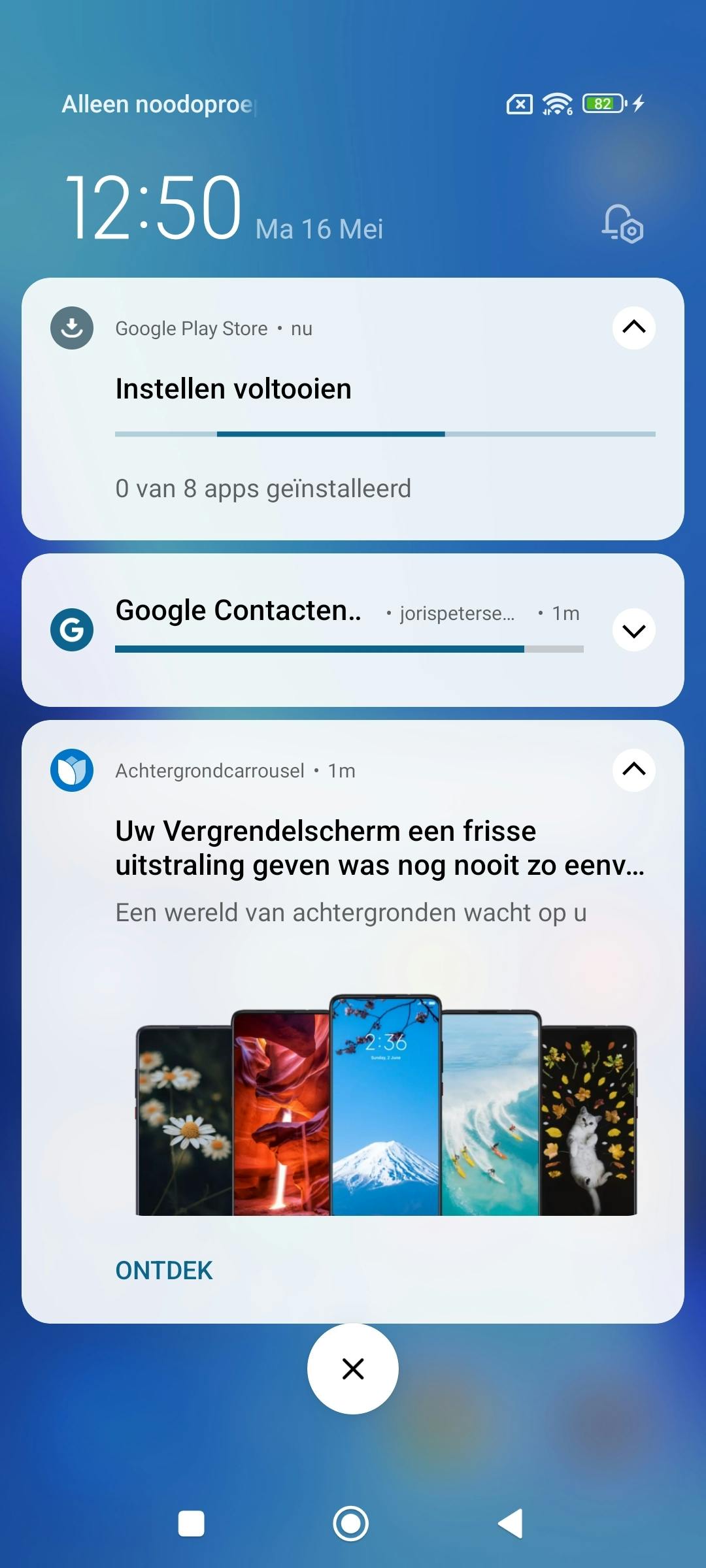
Task: Expand the Google Contacten notification
Action: tap(633, 630)
